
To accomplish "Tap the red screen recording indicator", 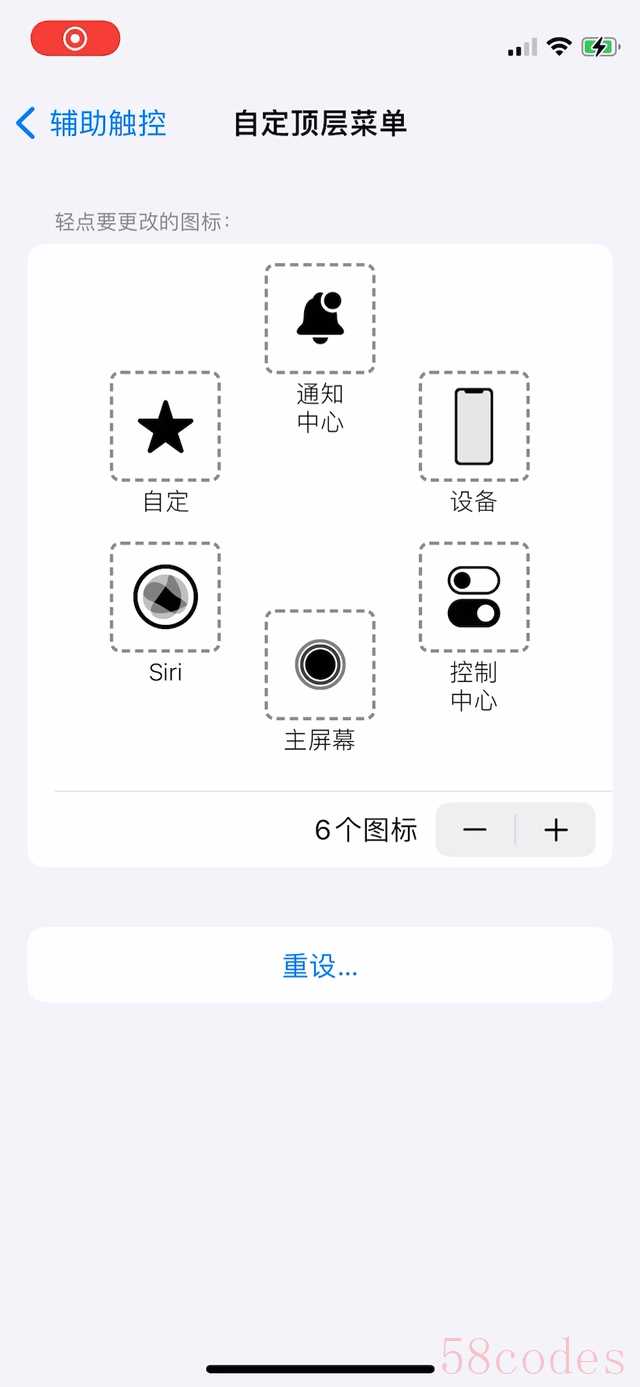I will point(75,39).
